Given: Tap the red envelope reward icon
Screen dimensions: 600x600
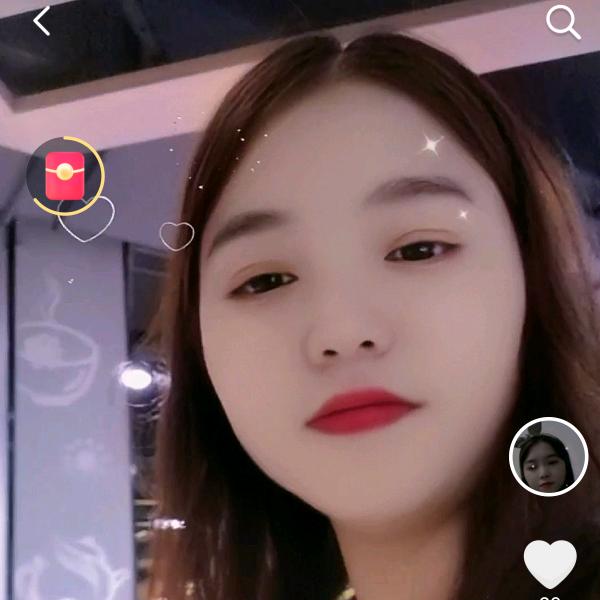Looking at the screenshot, I should point(65,176).
